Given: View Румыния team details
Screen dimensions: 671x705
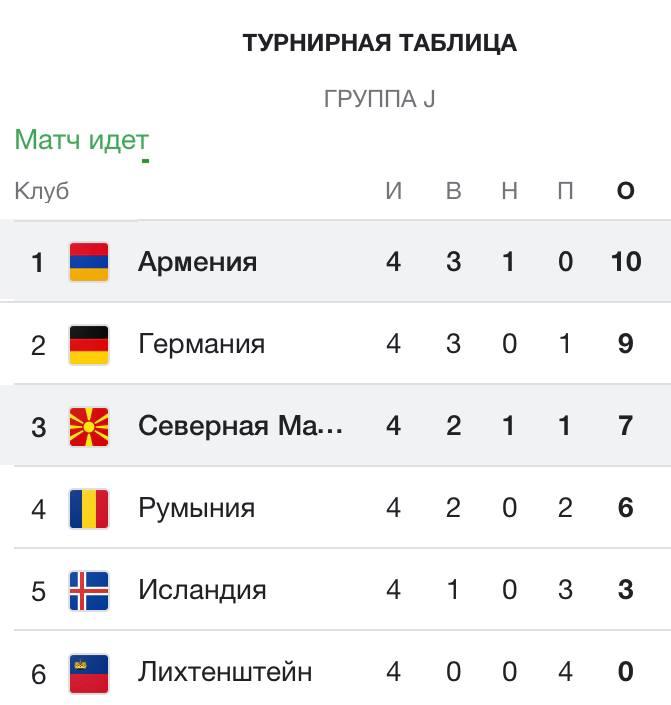Looking at the screenshot, I should [196, 508].
